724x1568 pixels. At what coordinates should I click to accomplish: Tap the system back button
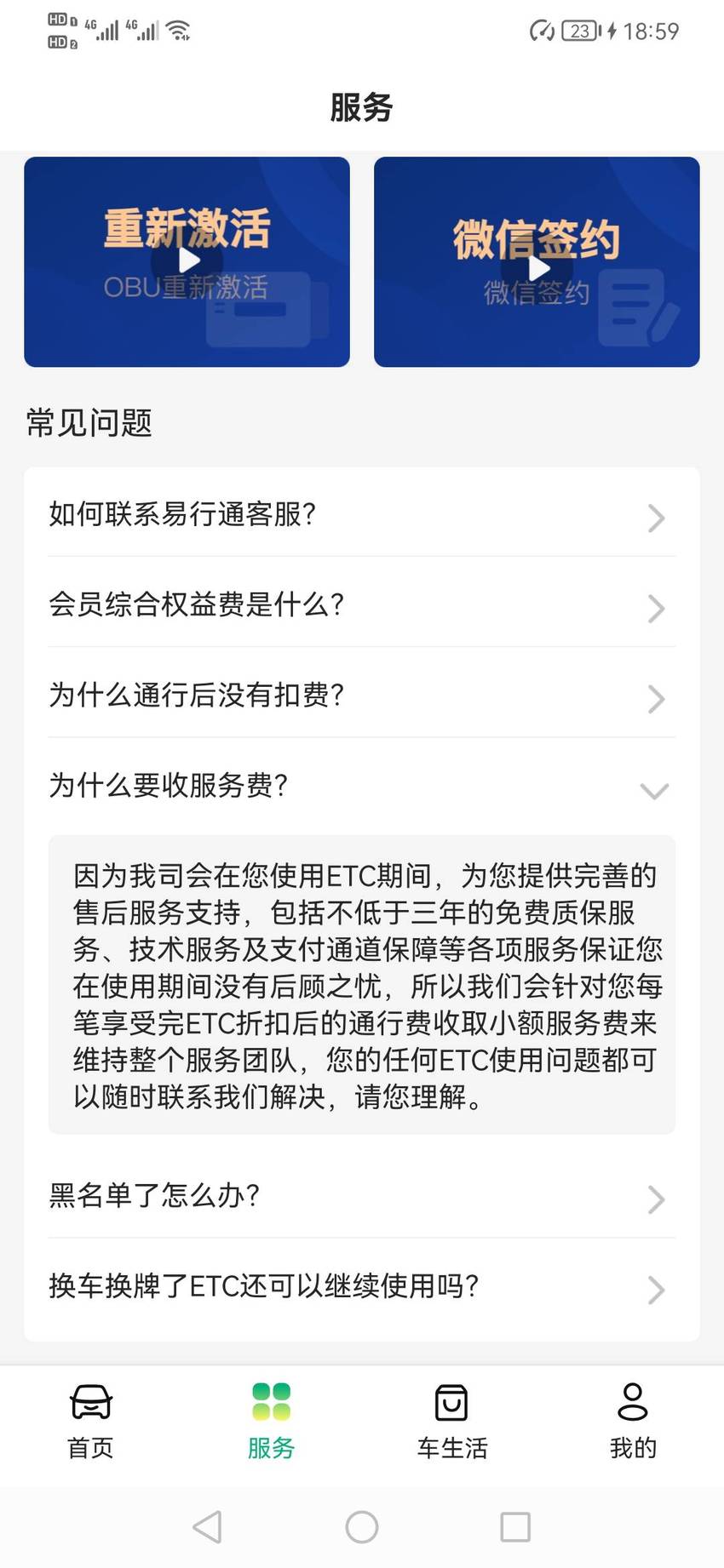click(208, 1527)
